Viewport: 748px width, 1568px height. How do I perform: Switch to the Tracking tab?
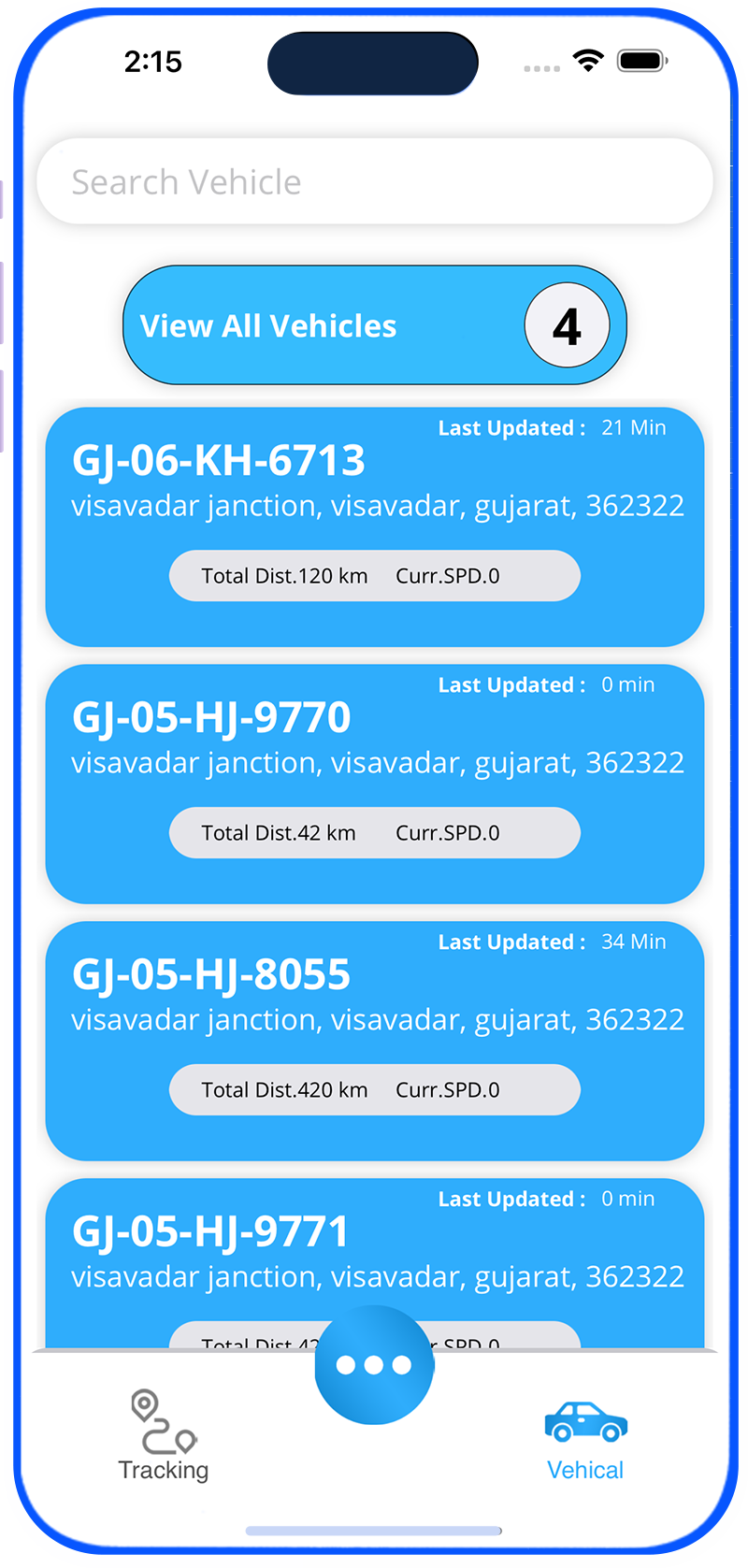pos(164,1436)
